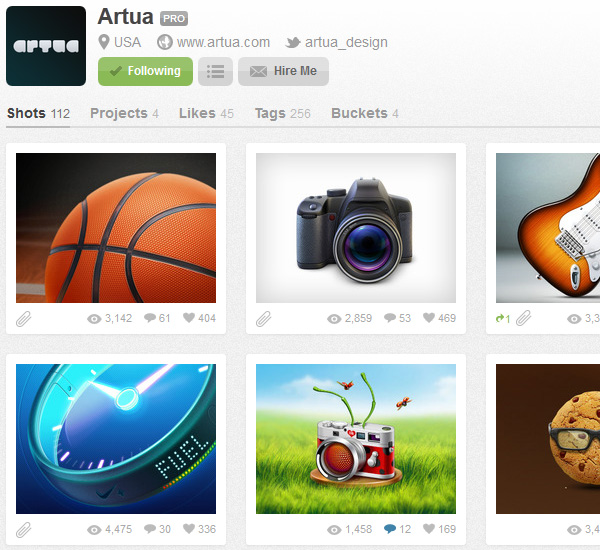
Task: Open the artua_design Twitter link
Action: pos(345,42)
